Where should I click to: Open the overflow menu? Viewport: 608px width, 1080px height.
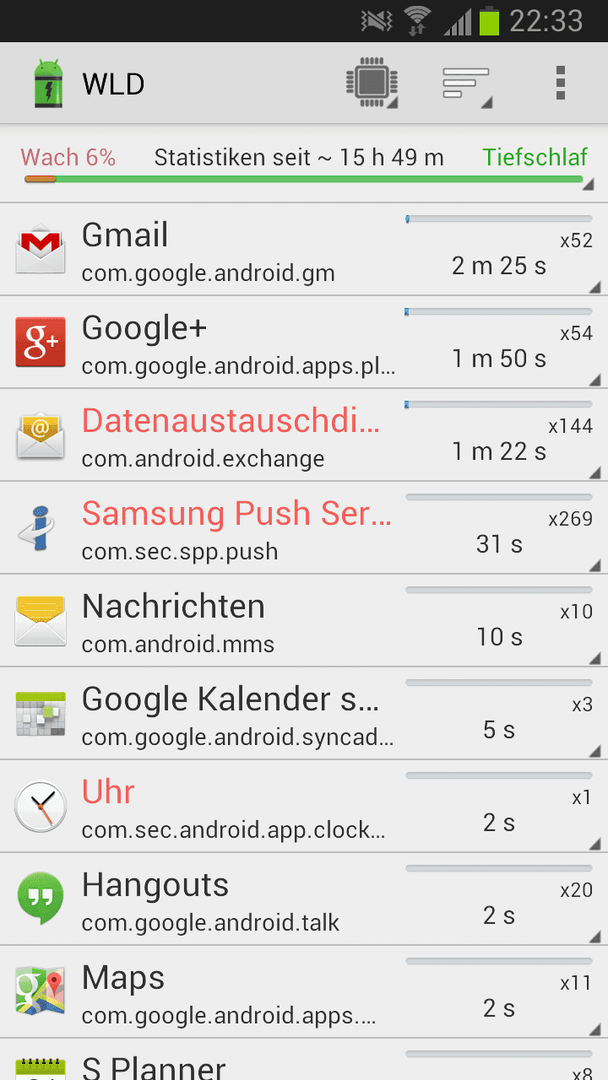pyautogui.click(x=560, y=84)
